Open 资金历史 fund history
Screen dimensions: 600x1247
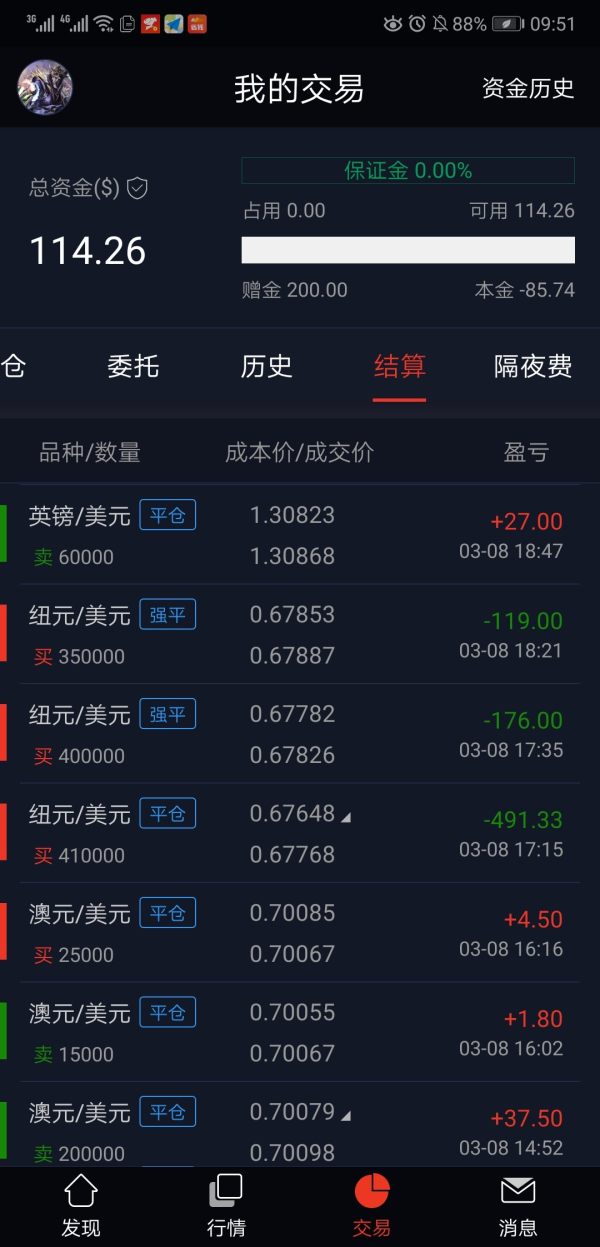click(528, 89)
